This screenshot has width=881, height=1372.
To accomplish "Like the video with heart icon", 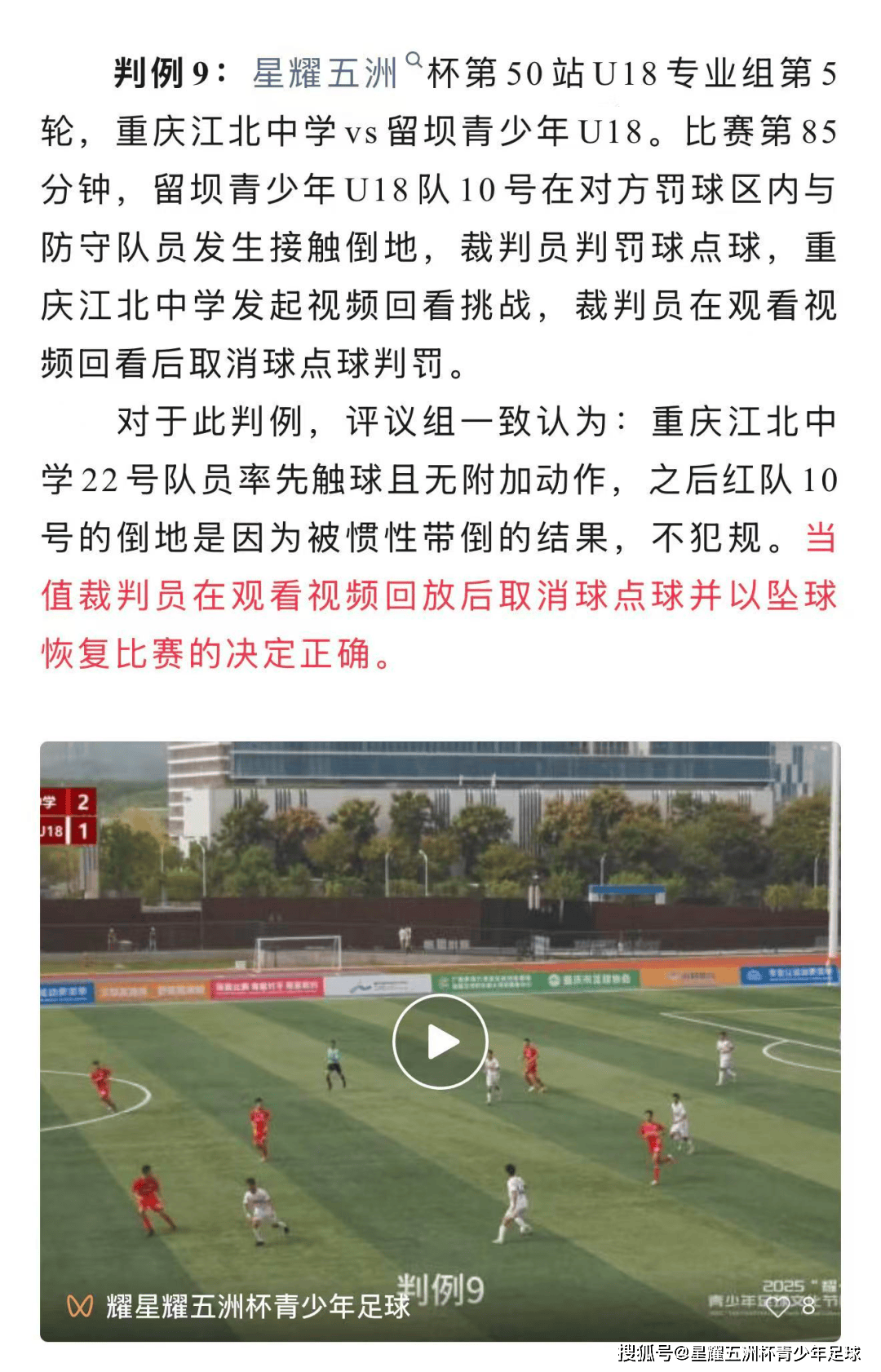I will pos(777,1306).
